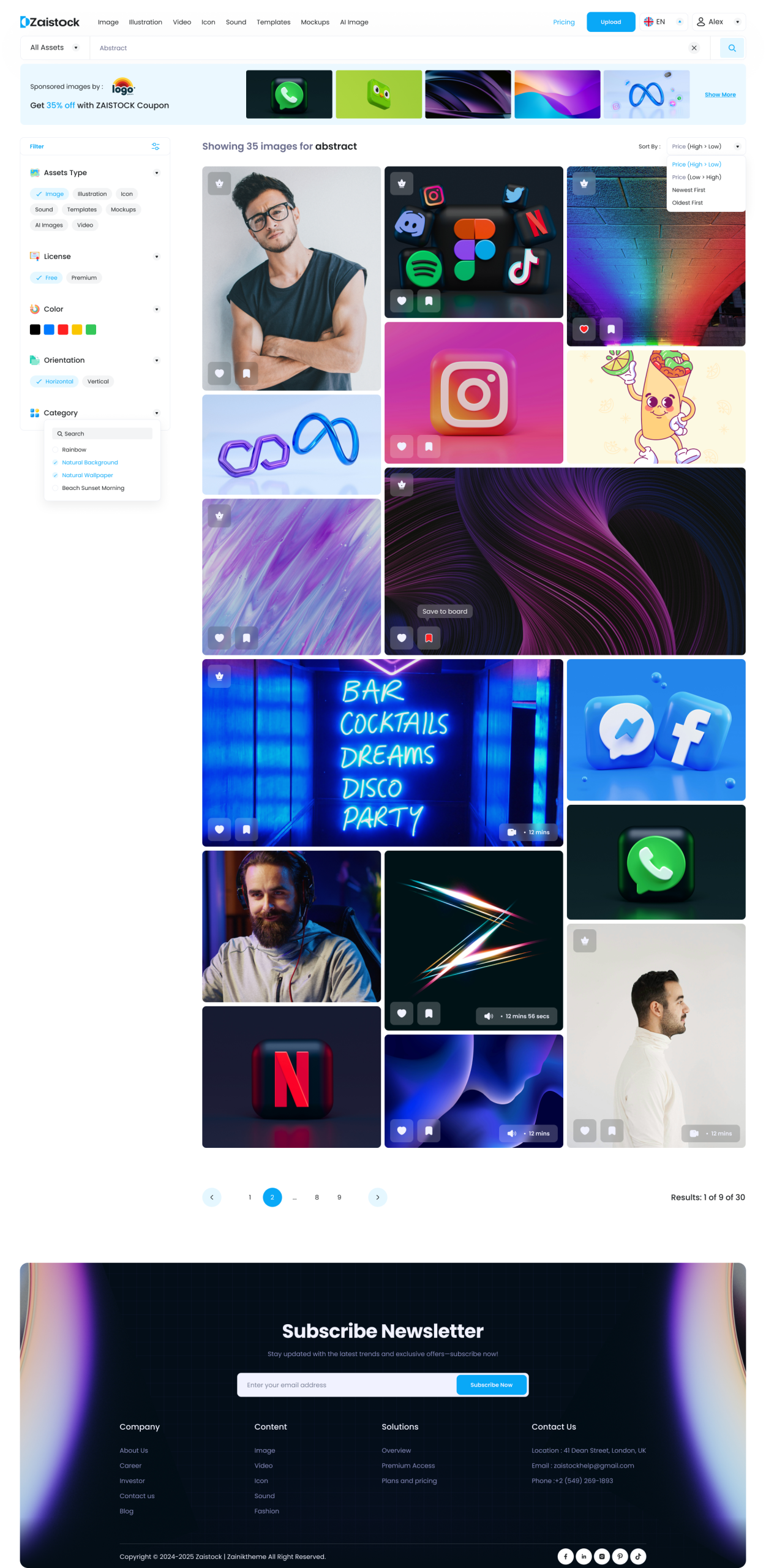The image size is (766, 1568).
Task: Choose the red color swatch
Action: coord(62,330)
